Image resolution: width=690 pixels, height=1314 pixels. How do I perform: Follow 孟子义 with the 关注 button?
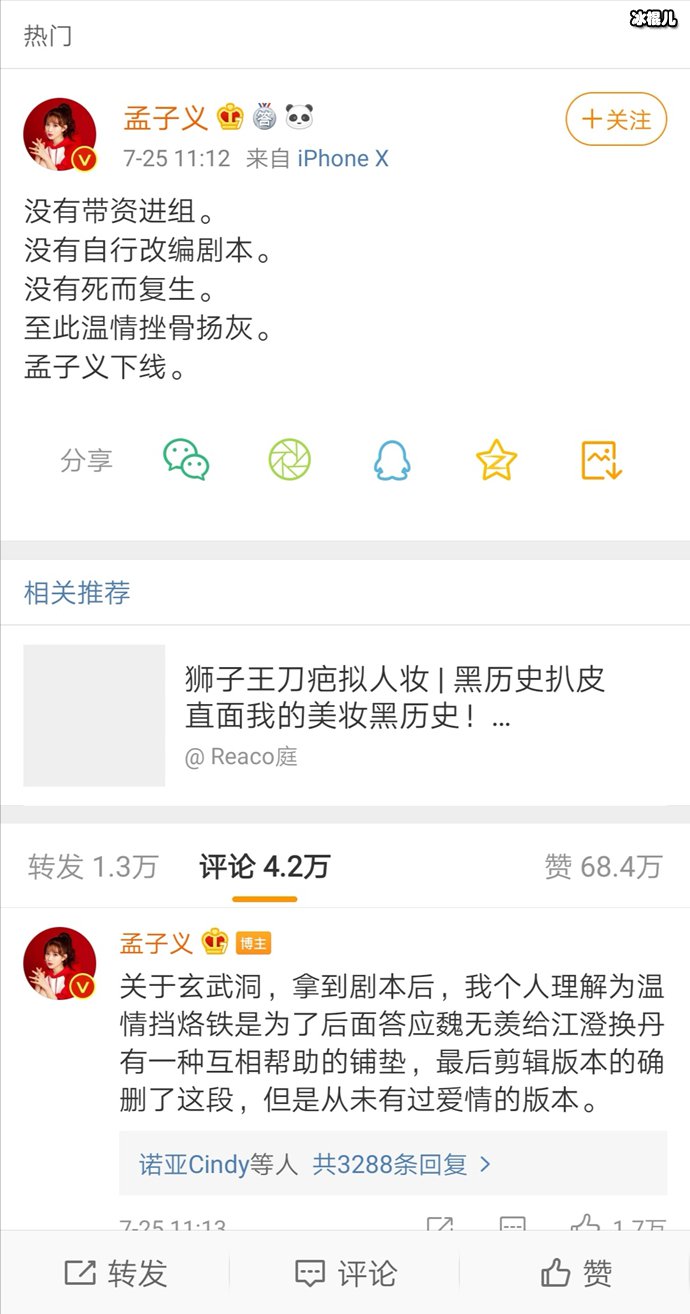pos(615,120)
